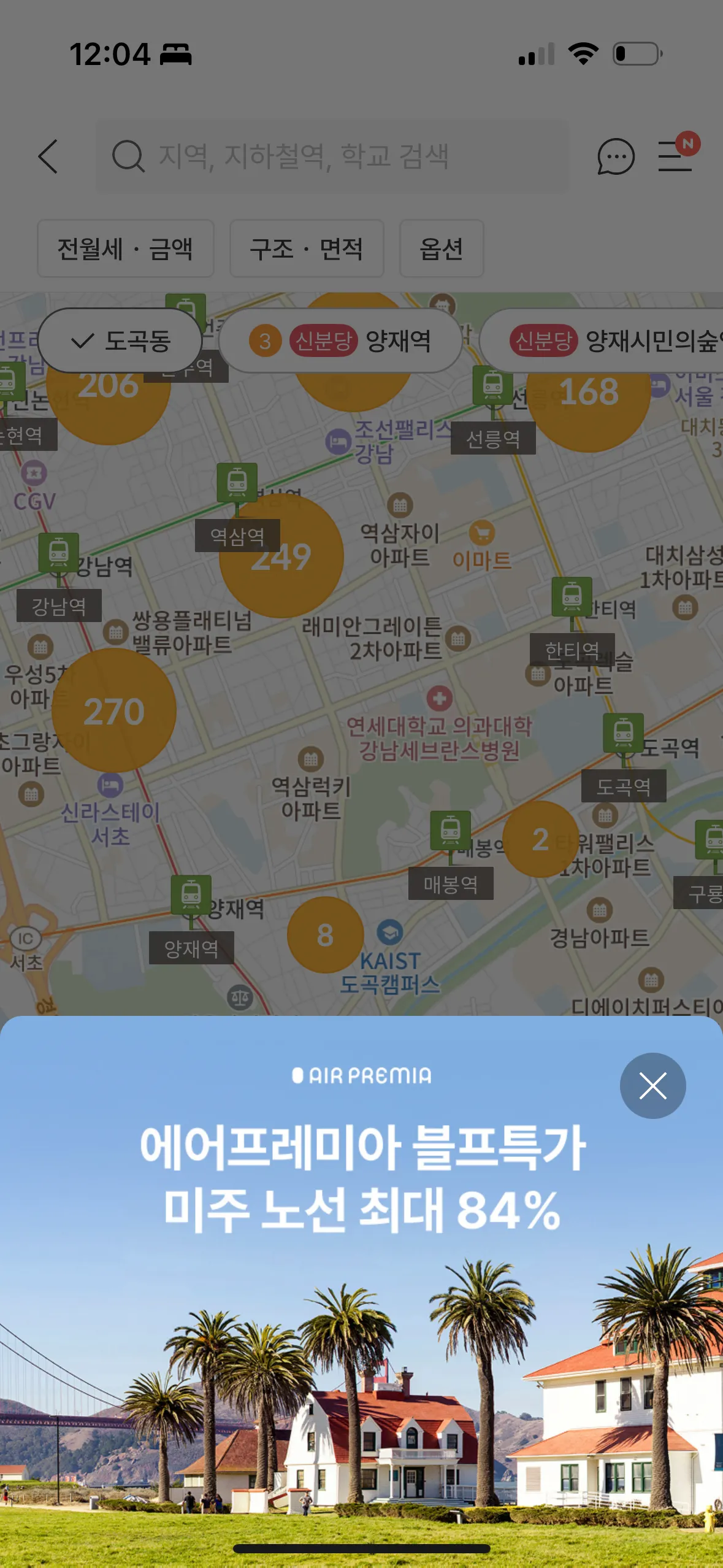Open the 옵션 filter
The image size is (723, 1568).
[x=441, y=249]
